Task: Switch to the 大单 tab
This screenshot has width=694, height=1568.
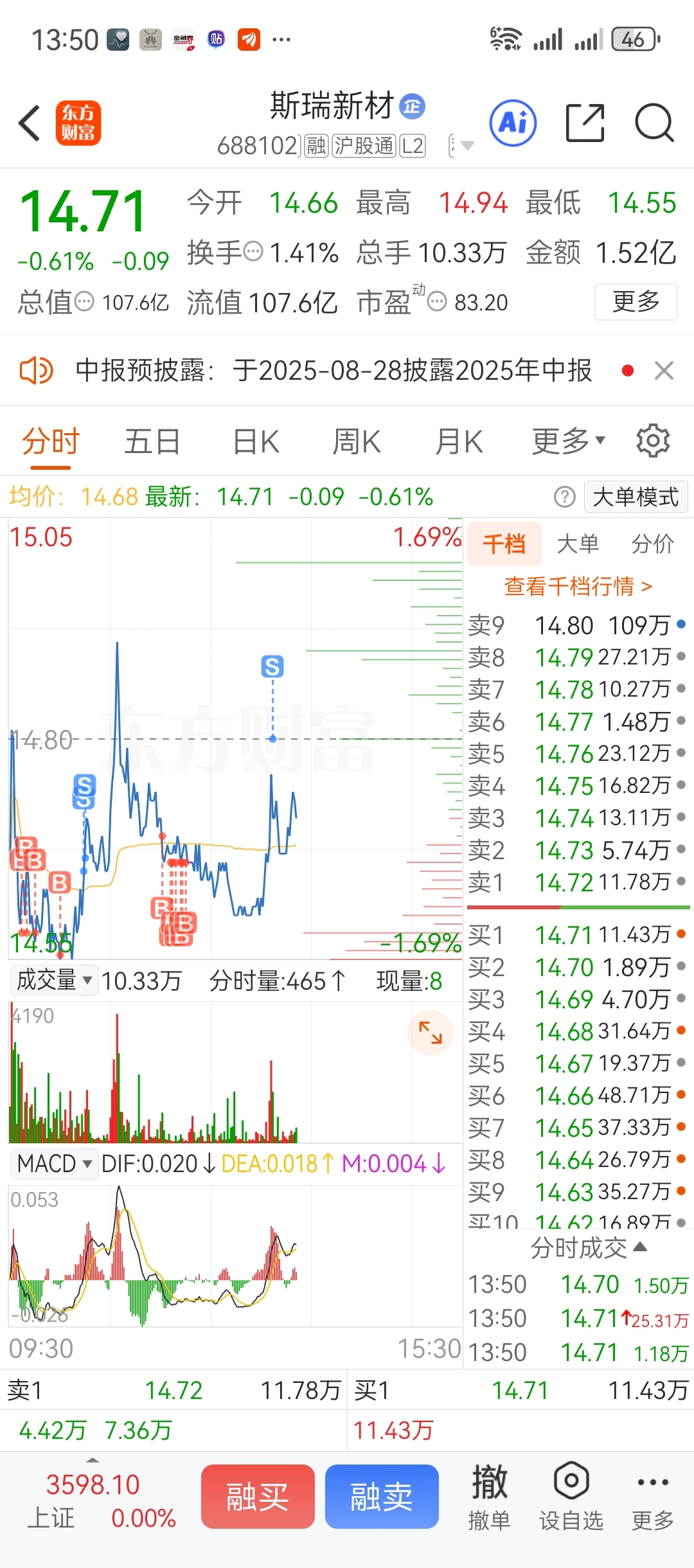Action: [x=578, y=544]
